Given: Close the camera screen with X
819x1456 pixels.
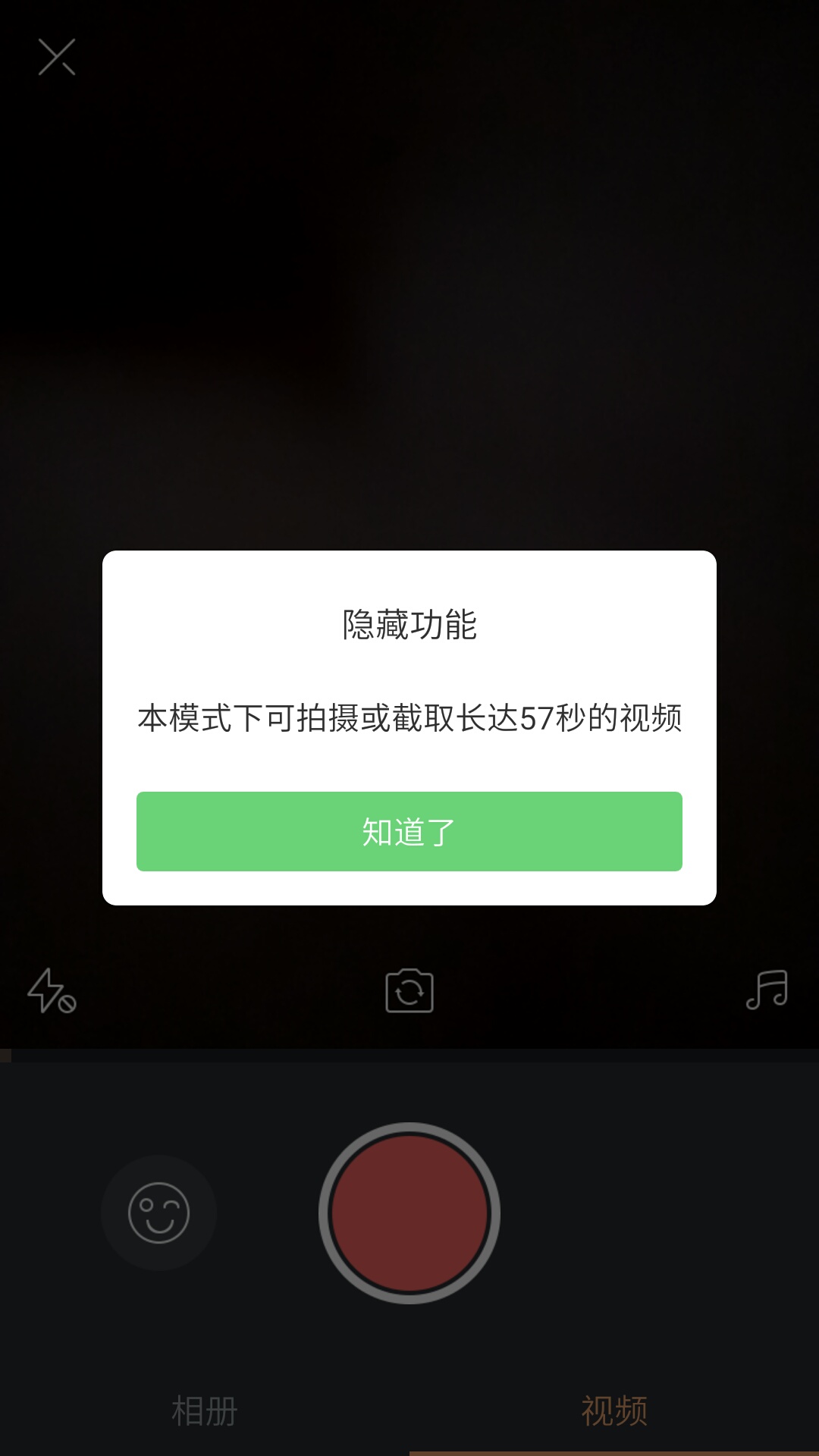Looking at the screenshot, I should click(57, 57).
